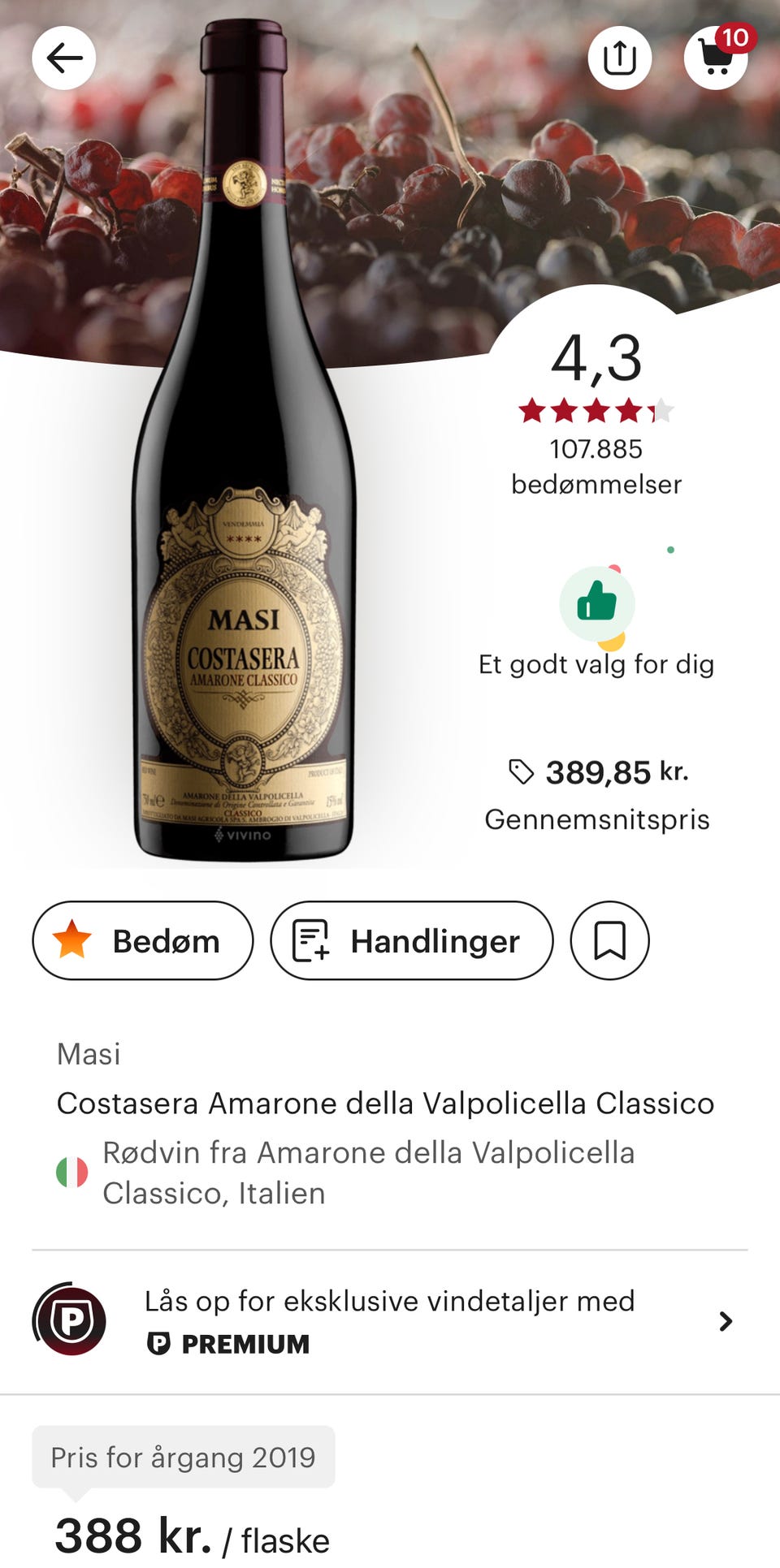Open the Amarone della Valpolicella Classico region
This screenshot has height=1568, width=780.
coord(368,1173)
